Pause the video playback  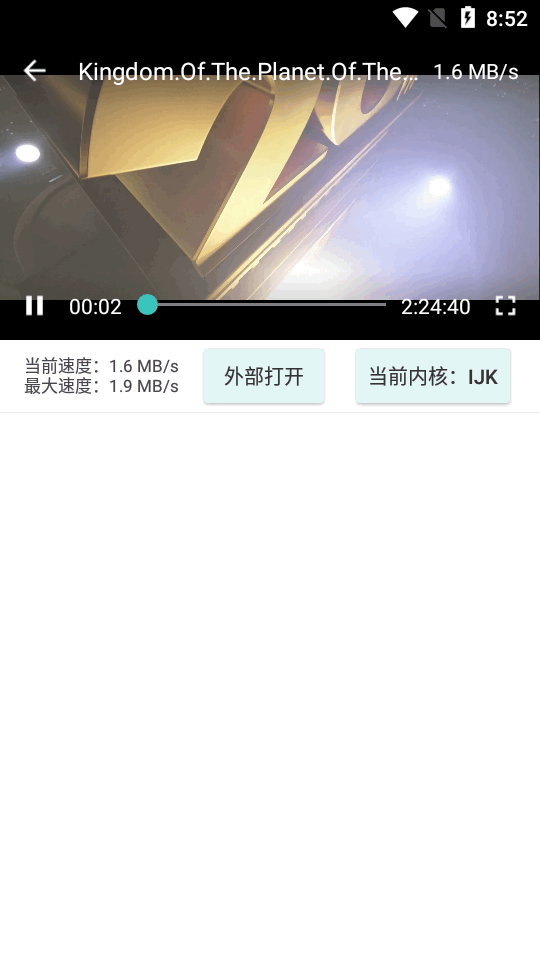(x=34, y=306)
